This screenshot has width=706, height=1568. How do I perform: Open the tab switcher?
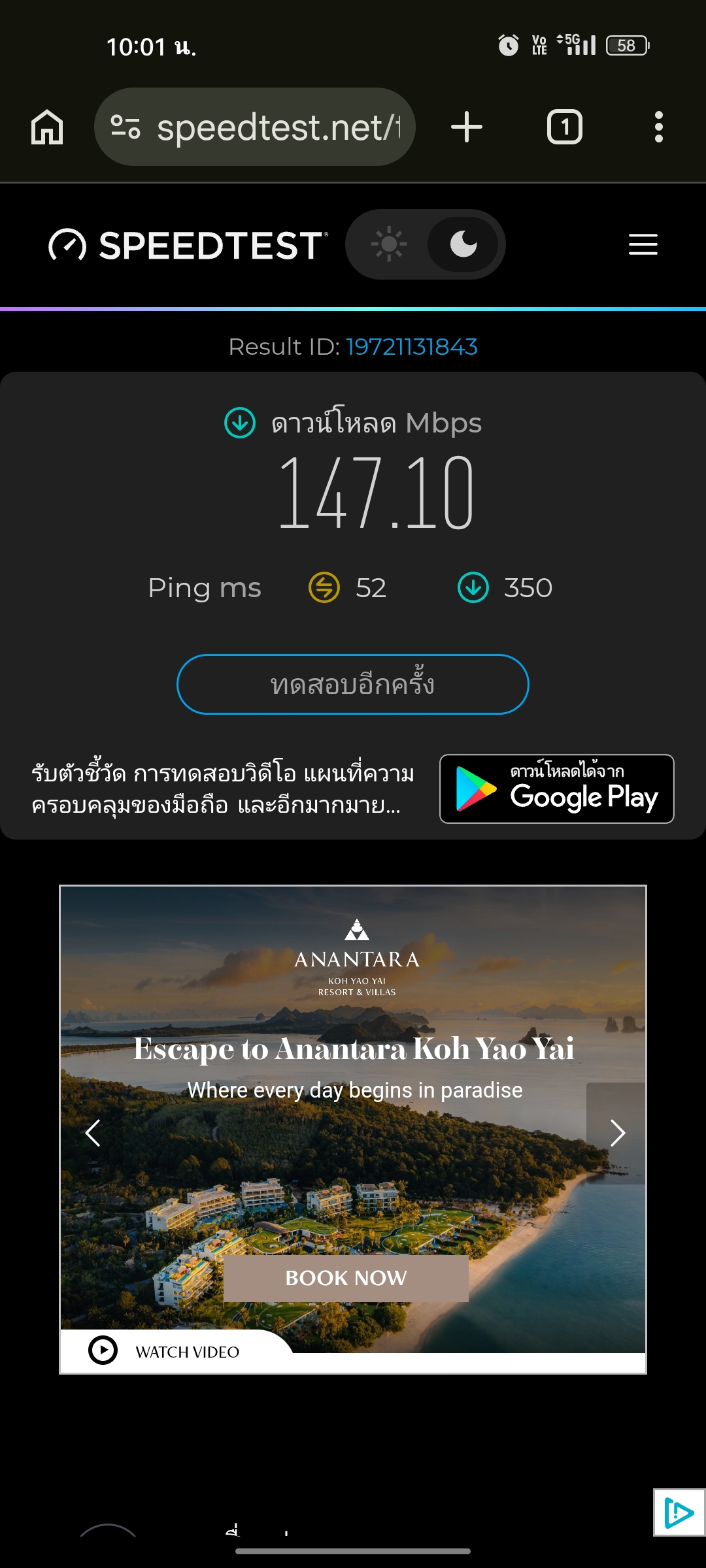point(564,127)
